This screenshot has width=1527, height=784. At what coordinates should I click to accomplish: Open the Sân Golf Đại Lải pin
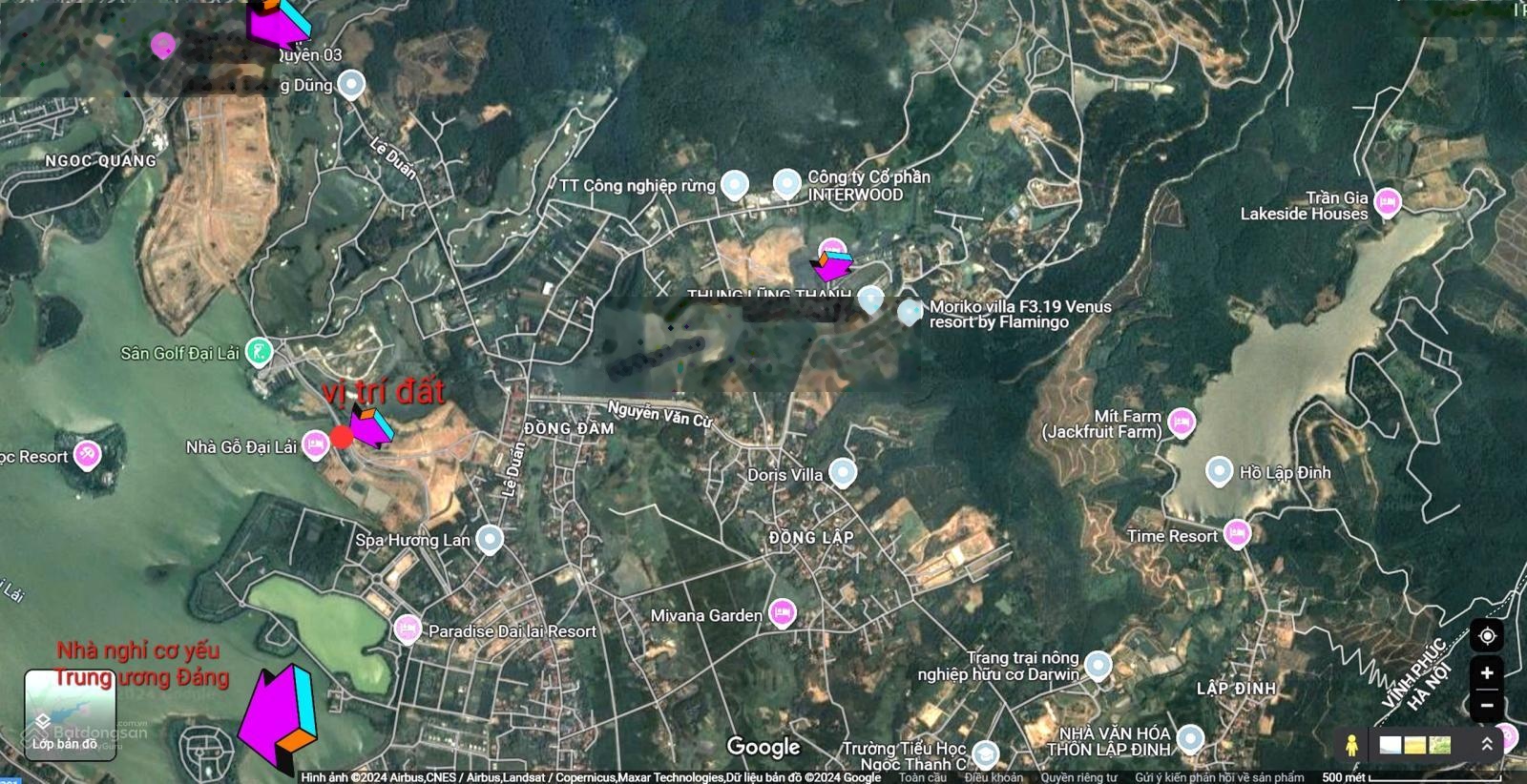(258, 352)
